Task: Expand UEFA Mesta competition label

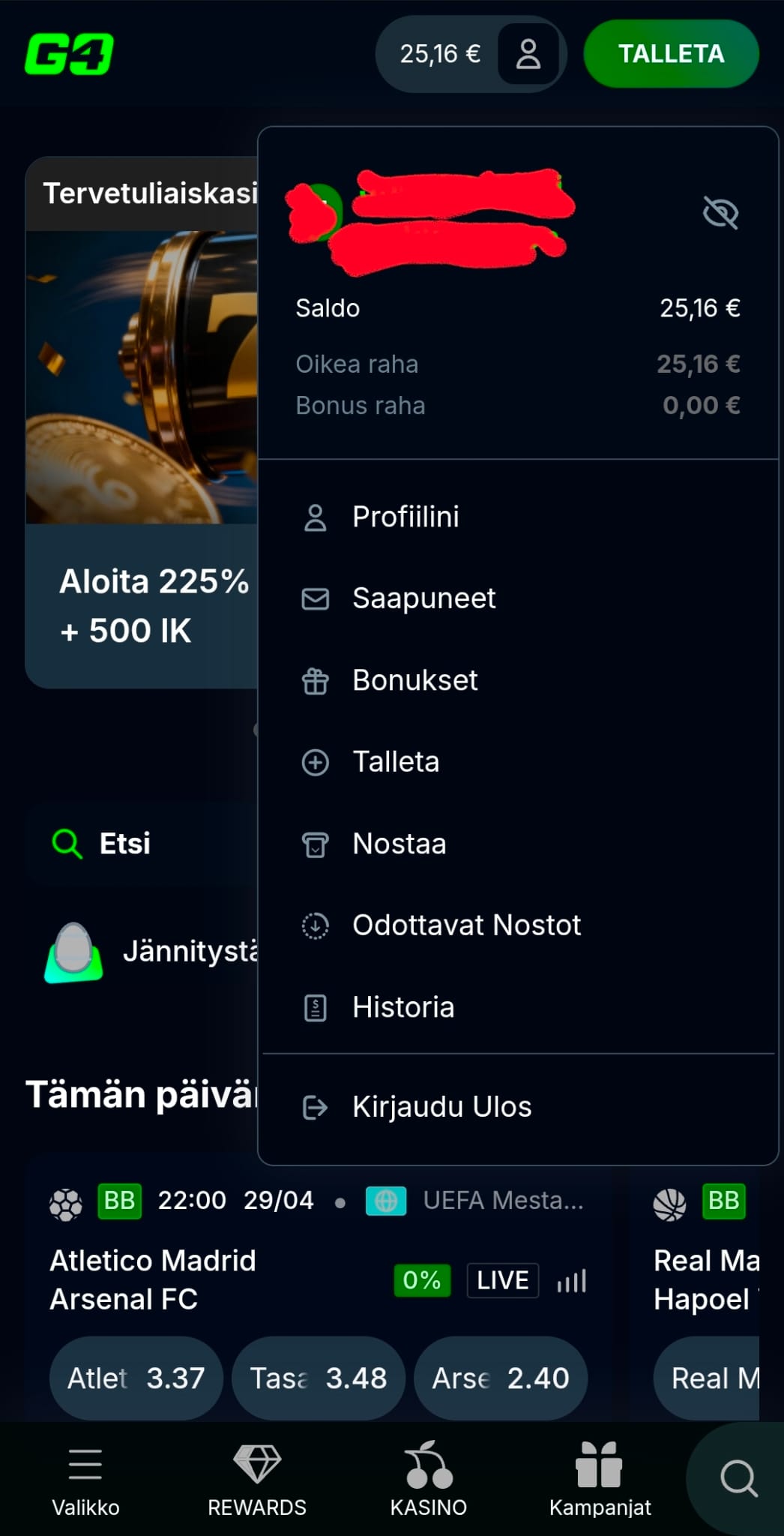Action: tap(502, 1199)
